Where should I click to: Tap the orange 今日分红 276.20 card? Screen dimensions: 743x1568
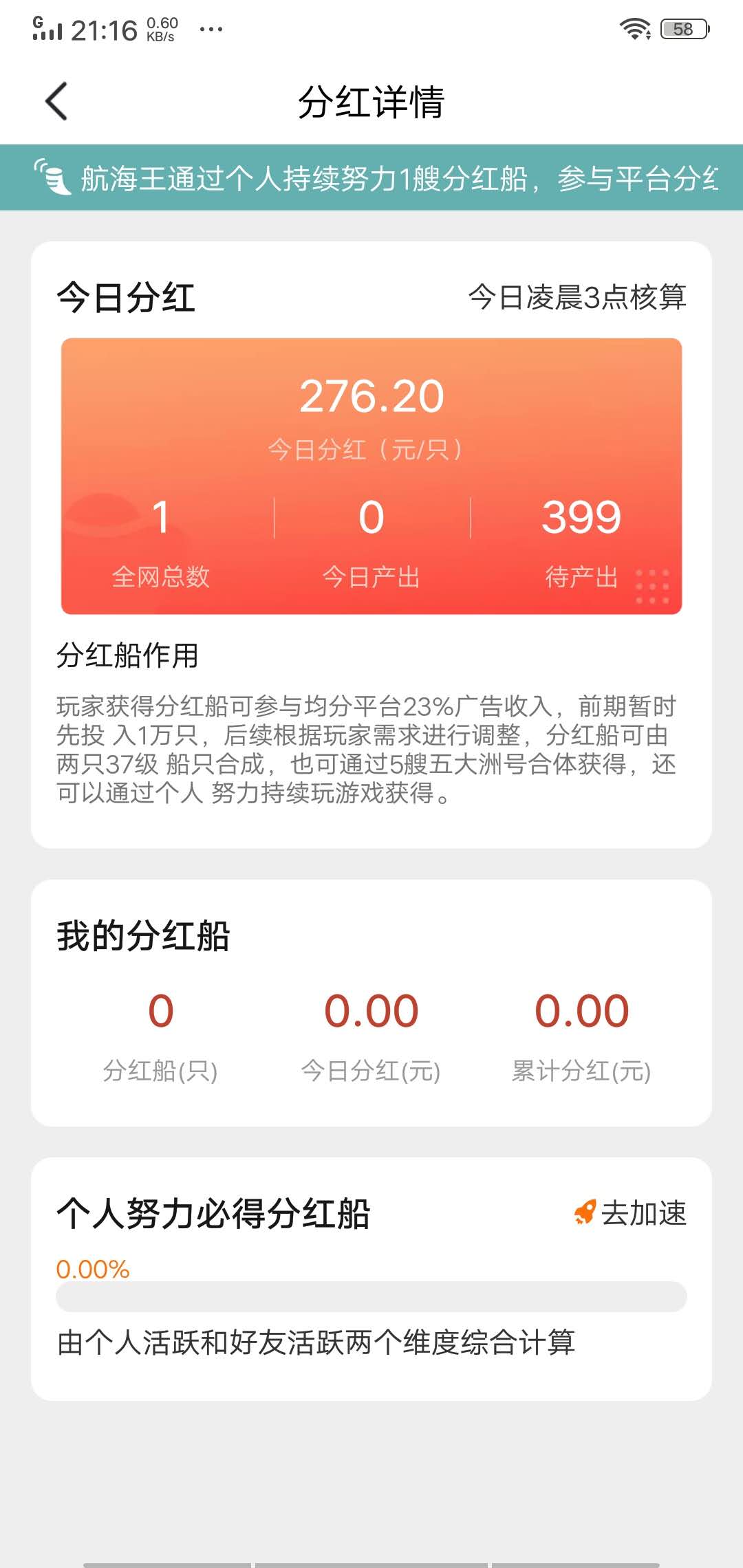pyautogui.click(x=371, y=475)
